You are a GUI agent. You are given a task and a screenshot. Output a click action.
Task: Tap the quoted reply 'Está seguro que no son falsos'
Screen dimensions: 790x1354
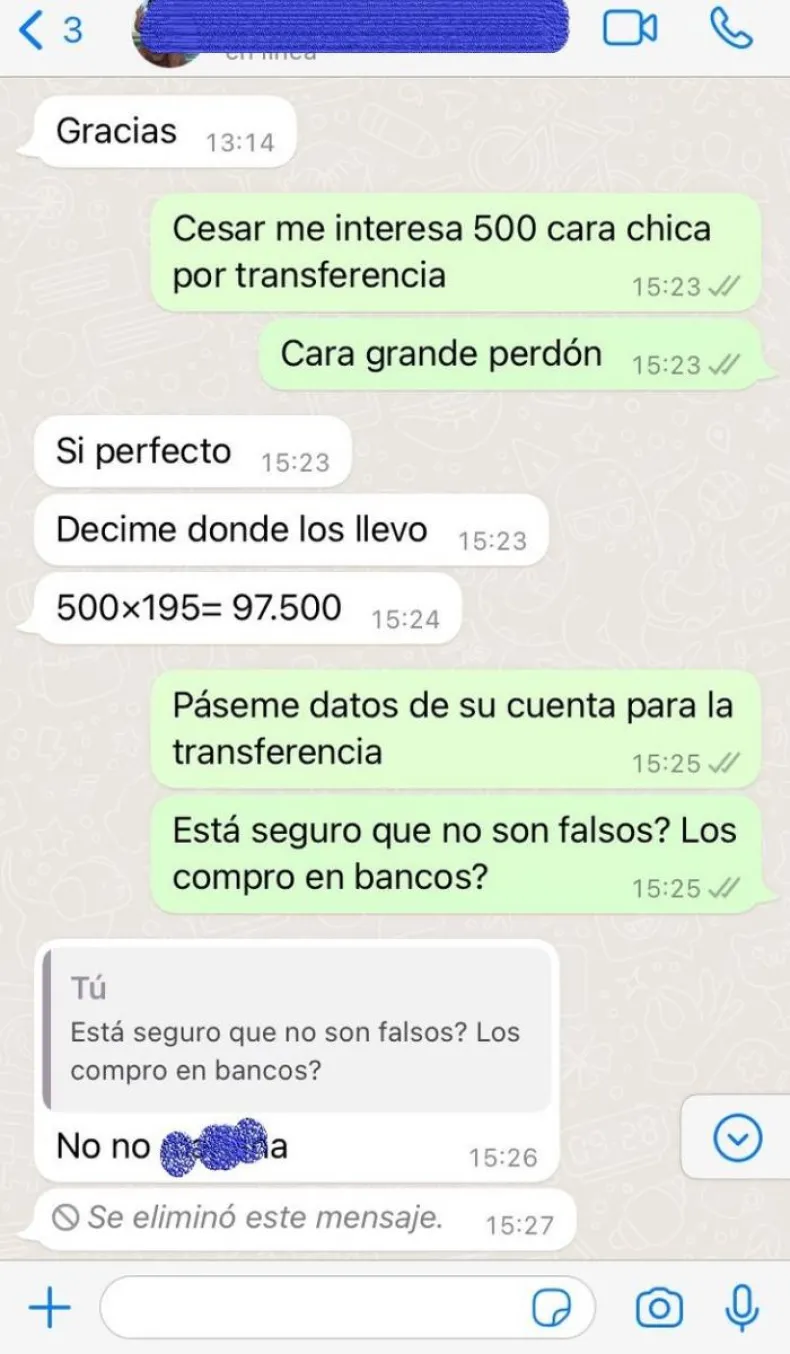tap(298, 1030)
